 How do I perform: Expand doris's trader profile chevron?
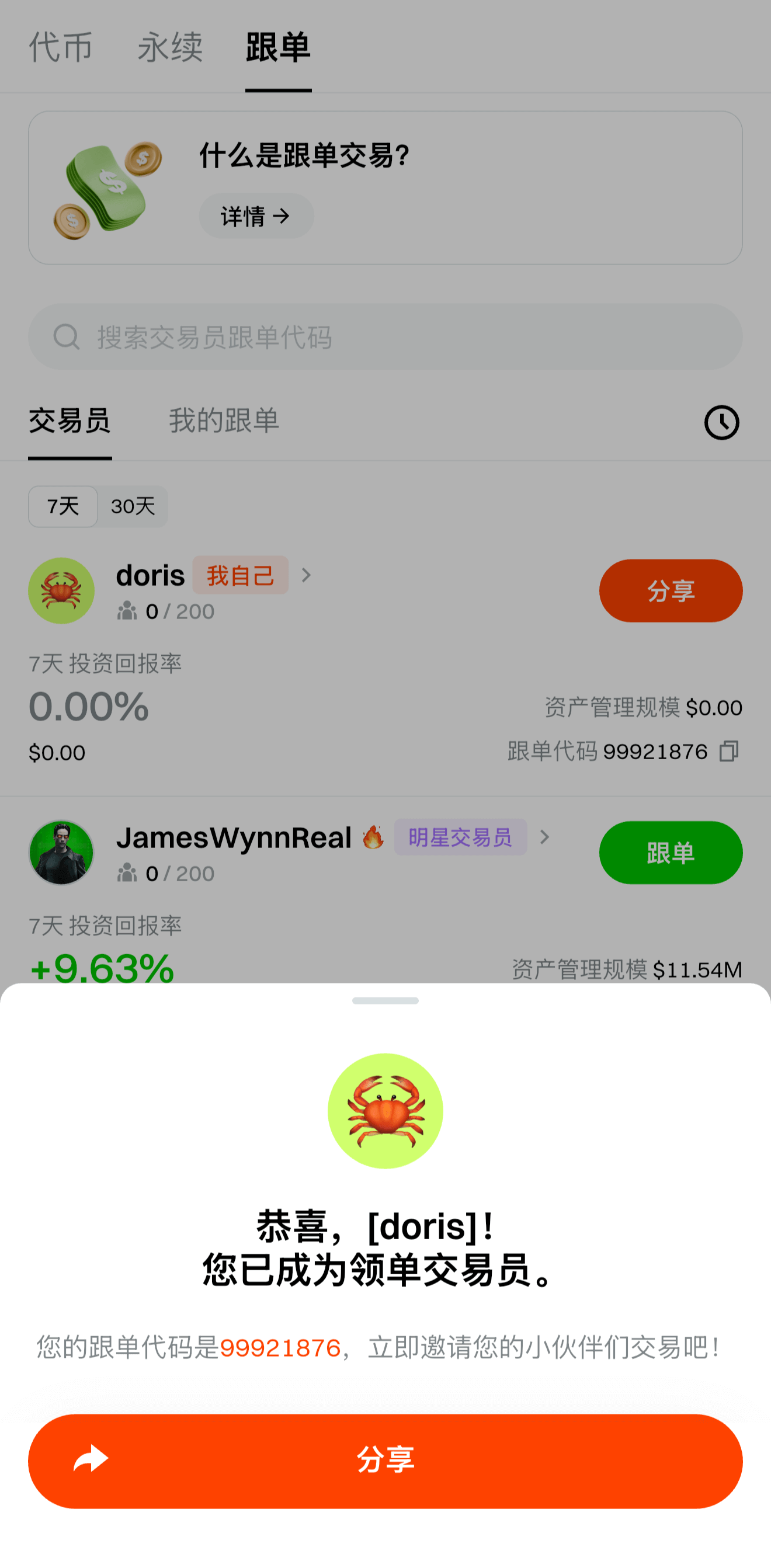click(x=307, y=575)
